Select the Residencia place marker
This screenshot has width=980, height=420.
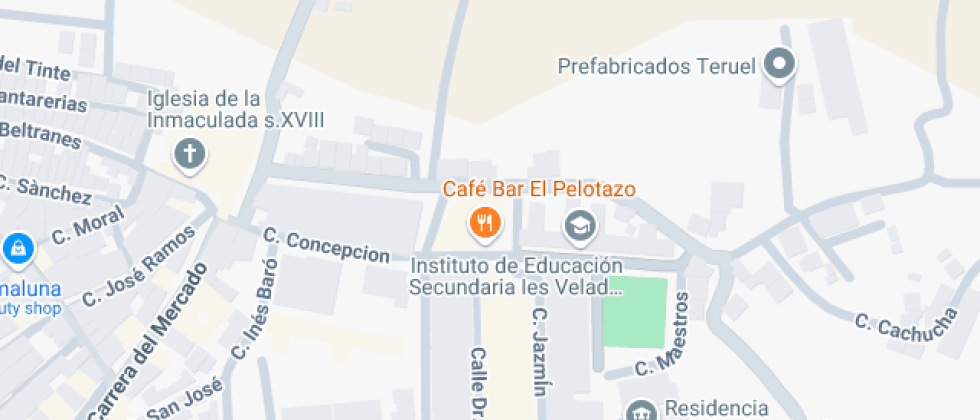(x=641, y=411)
